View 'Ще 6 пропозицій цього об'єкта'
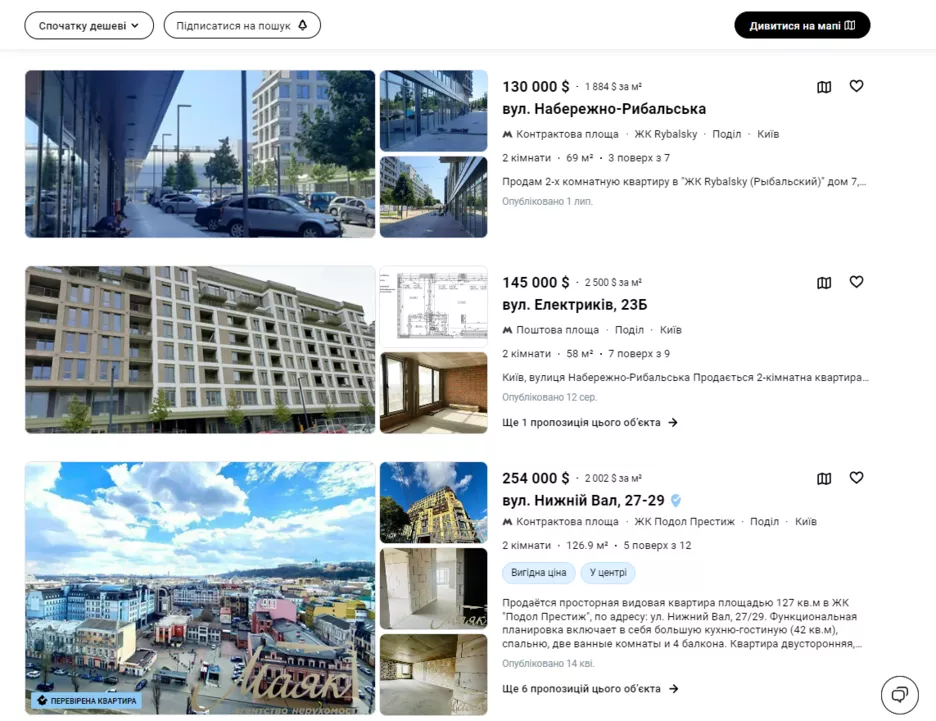936x721 pixels. coord(590,689)
